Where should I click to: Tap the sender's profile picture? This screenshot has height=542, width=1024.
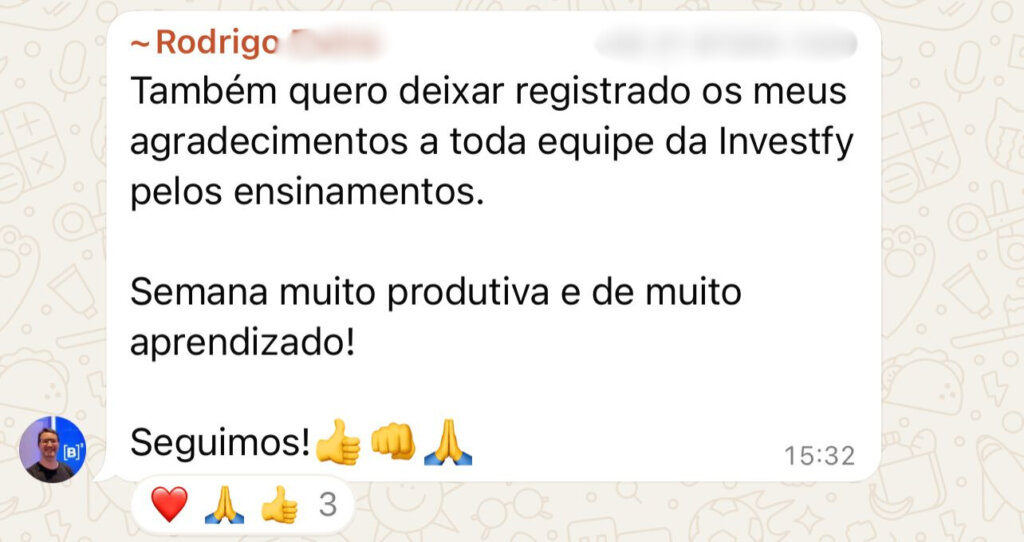[x=52, y=450]
